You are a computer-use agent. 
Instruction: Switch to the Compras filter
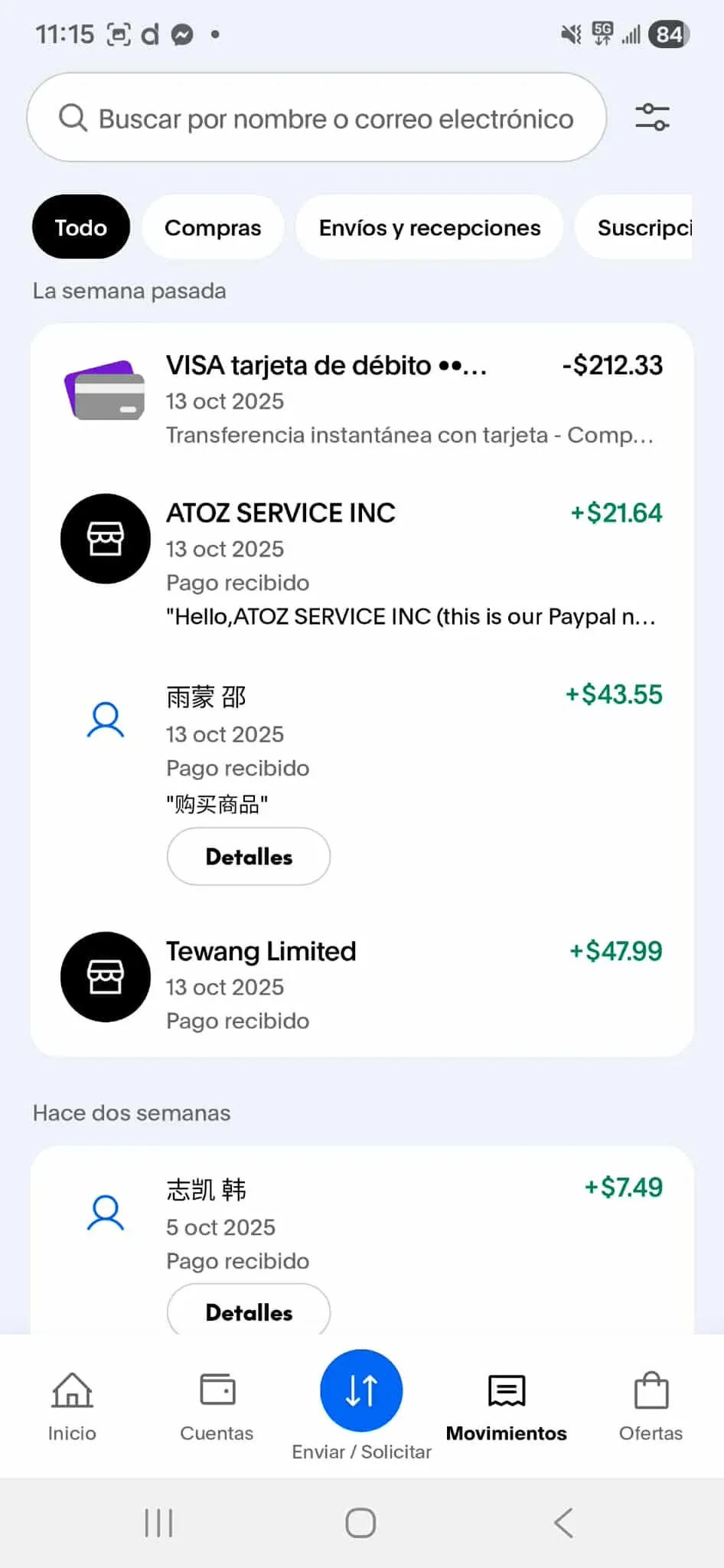pos(213,227)
